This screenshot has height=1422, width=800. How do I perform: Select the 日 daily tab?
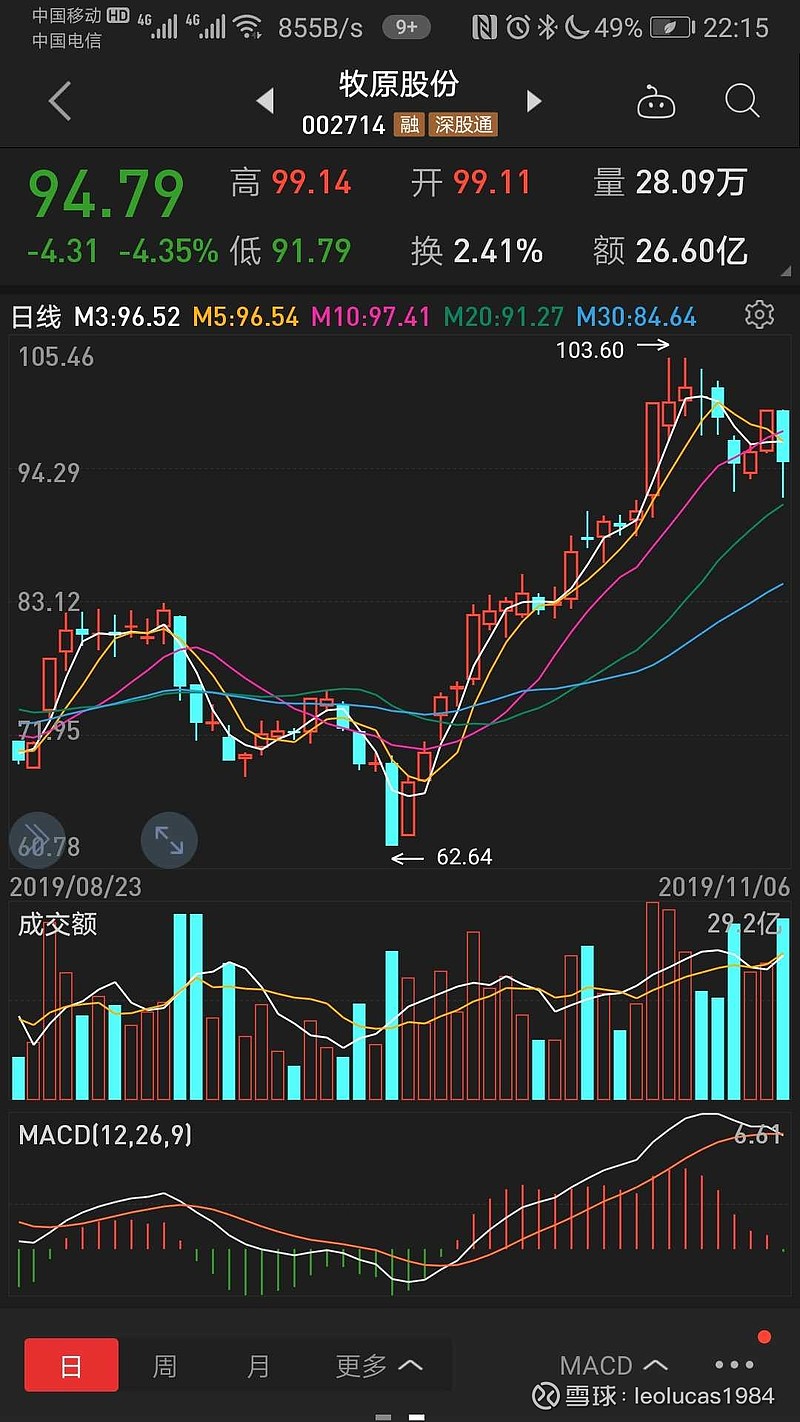(71, 1364)
